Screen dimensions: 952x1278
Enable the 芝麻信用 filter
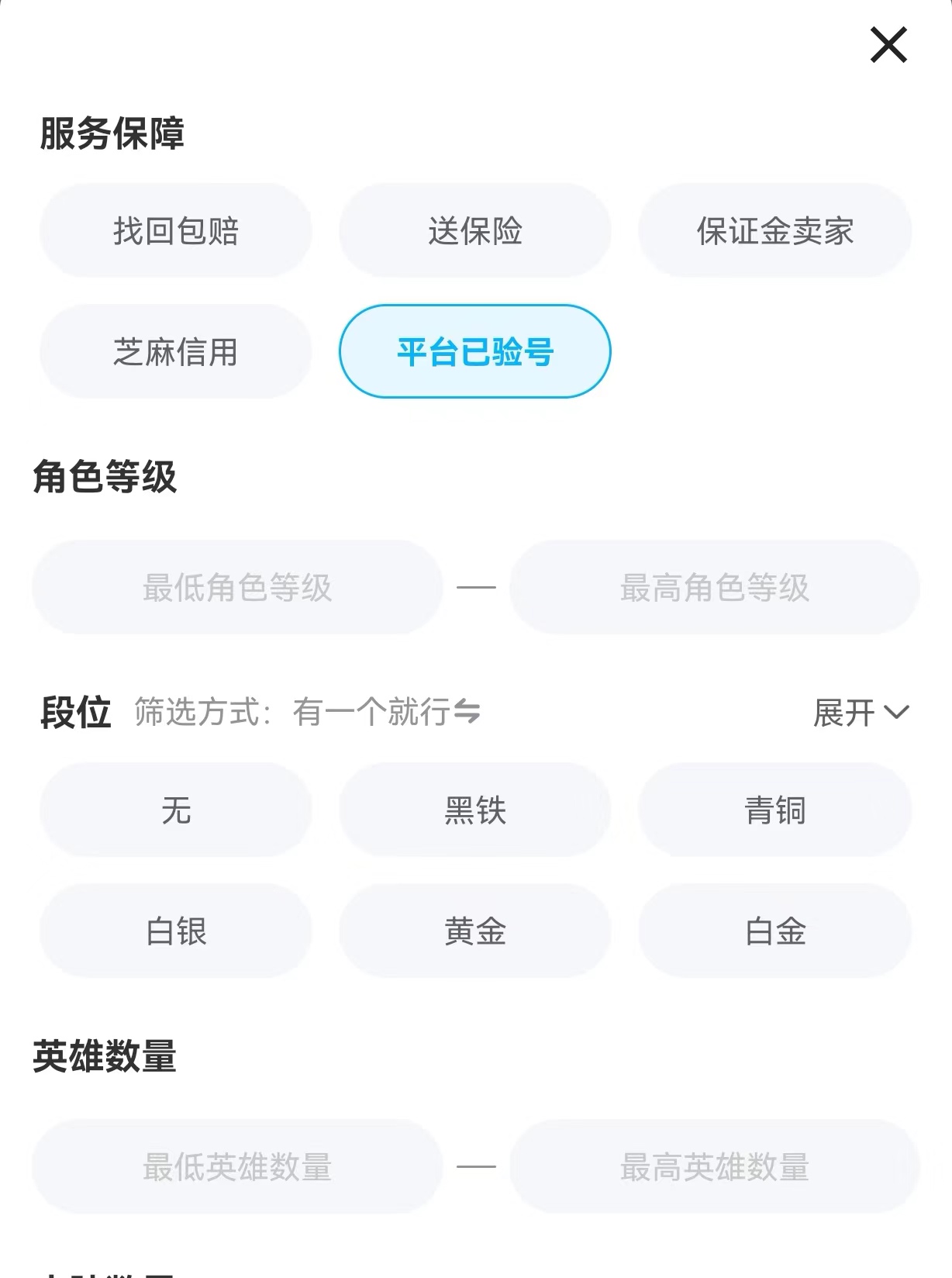click(176, 352)
